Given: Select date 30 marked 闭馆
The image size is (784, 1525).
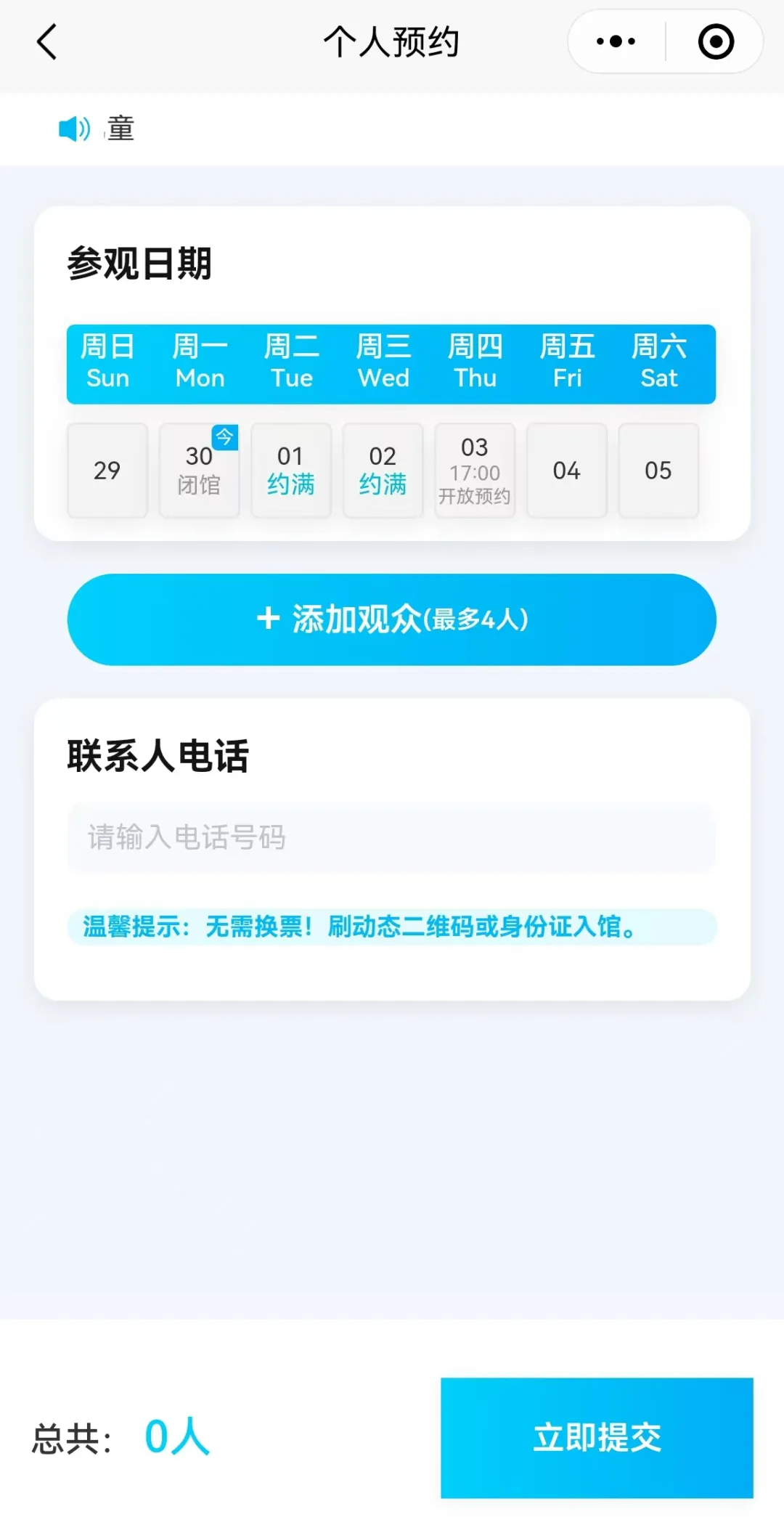Looking at the screenshot, I should pyautogui.click(x=199, y=471).
